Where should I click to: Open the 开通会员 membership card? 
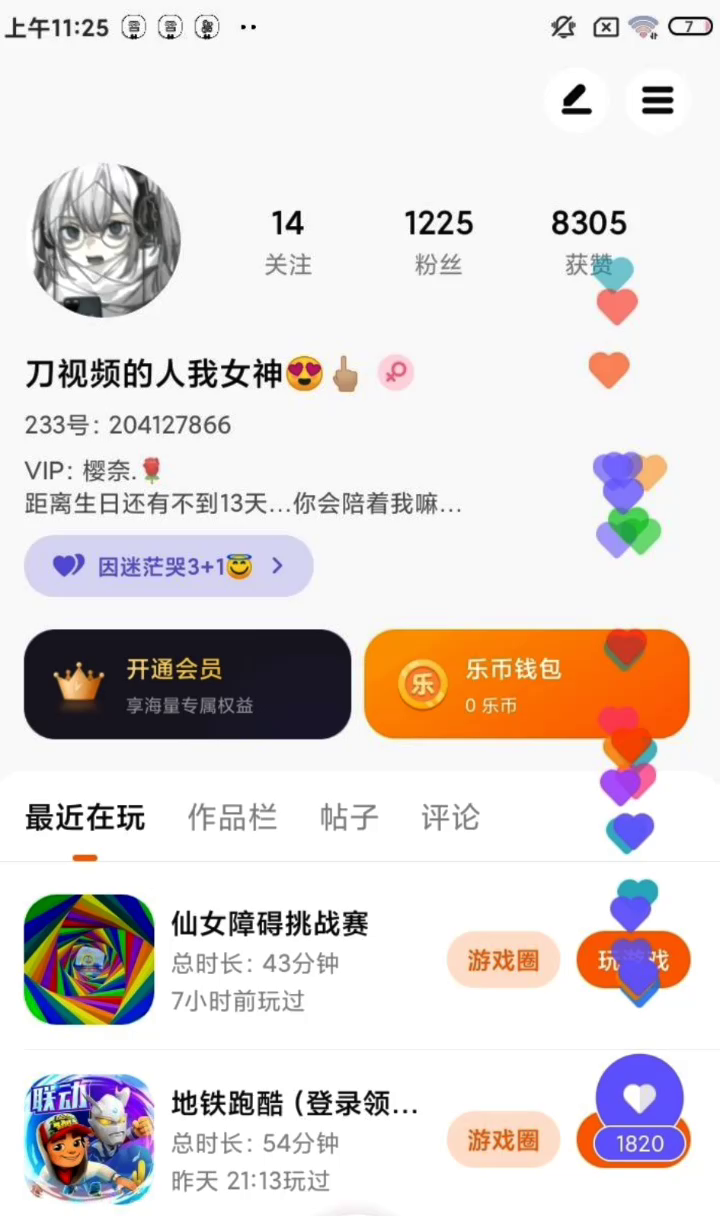(x=188, y=684)
